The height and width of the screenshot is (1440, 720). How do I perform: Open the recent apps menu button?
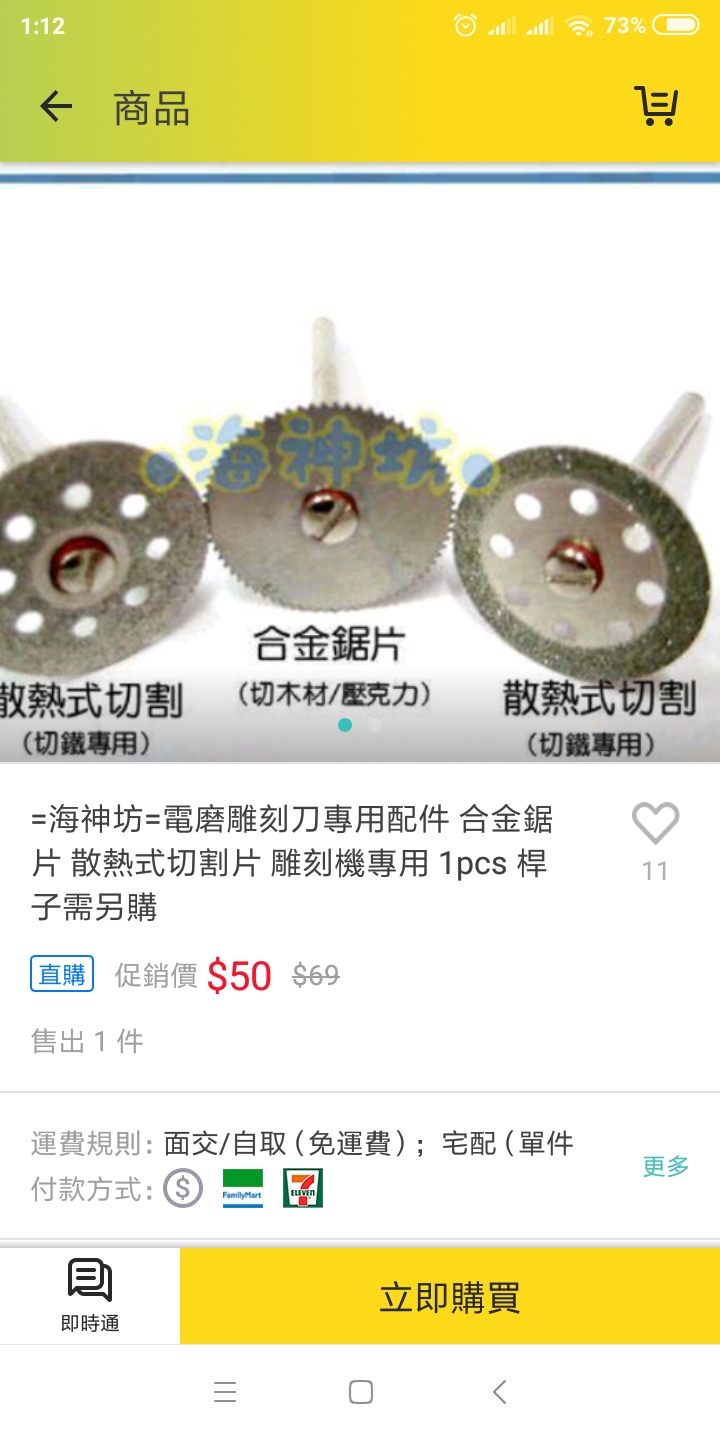pyautogui.click(x=225, y=1392)
